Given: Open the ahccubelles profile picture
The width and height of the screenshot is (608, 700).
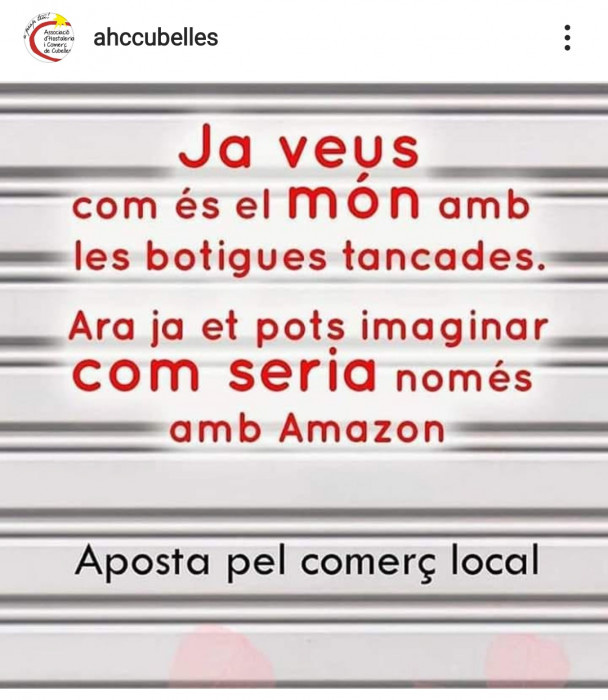Looking at the screenshot, I should (48, 38).
